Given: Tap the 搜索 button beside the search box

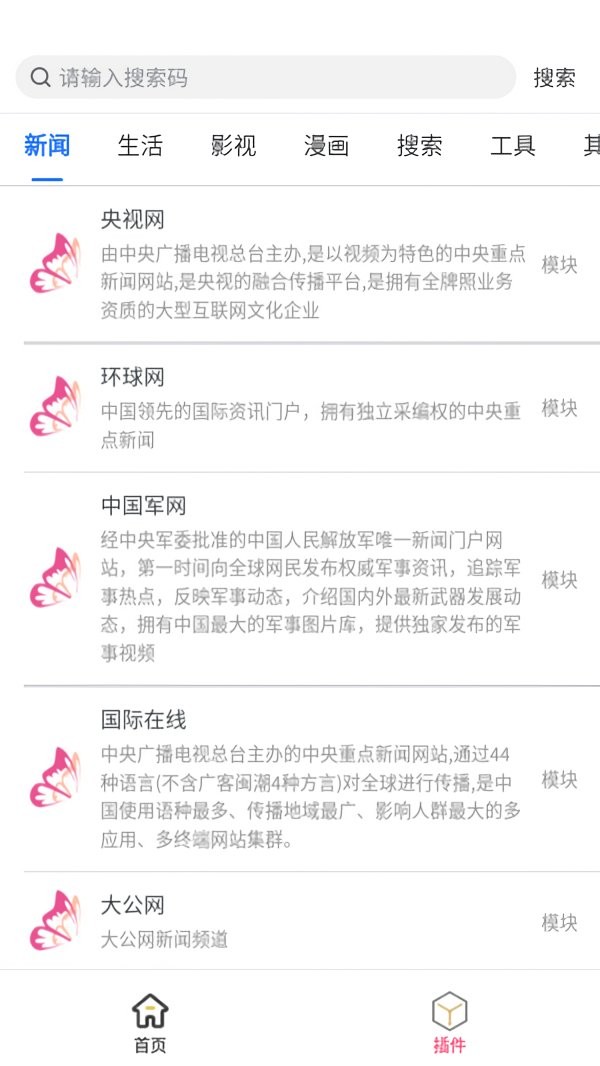Looking at the screenshot, I should 554,78.
